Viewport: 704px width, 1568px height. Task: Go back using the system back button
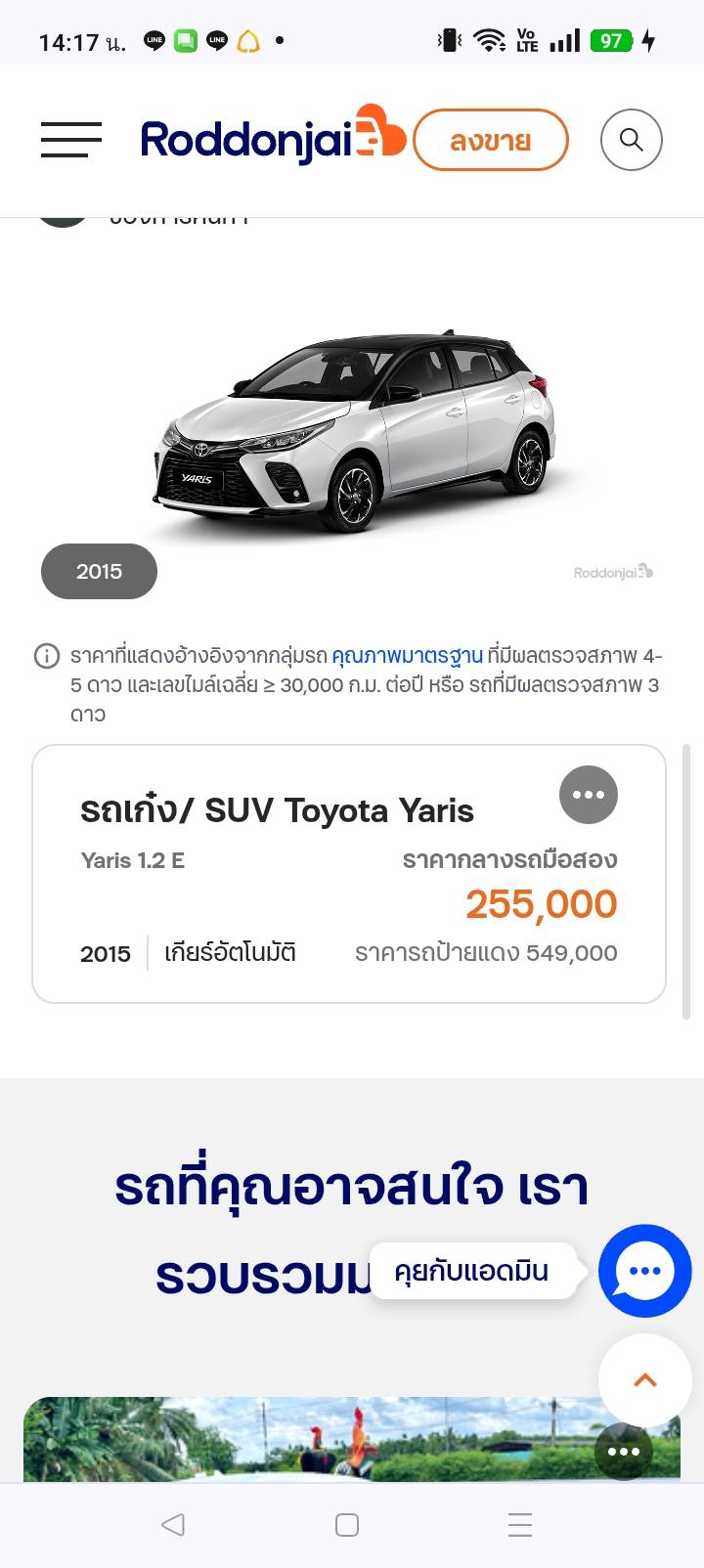coord(173,1524)
